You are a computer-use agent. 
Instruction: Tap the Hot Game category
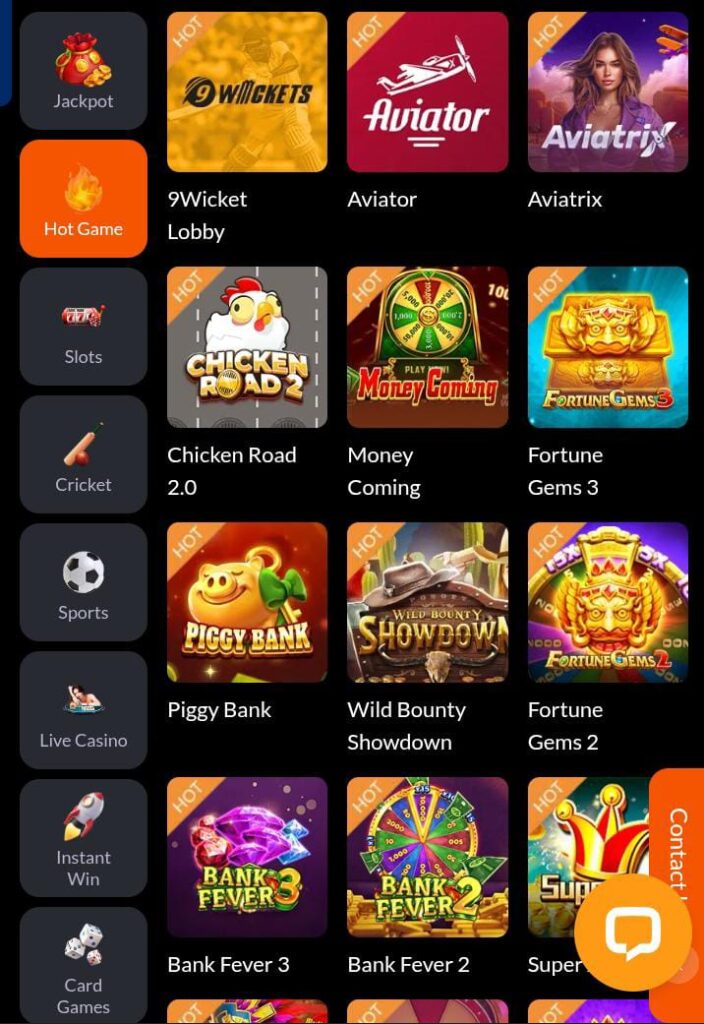tap(83, 199)
